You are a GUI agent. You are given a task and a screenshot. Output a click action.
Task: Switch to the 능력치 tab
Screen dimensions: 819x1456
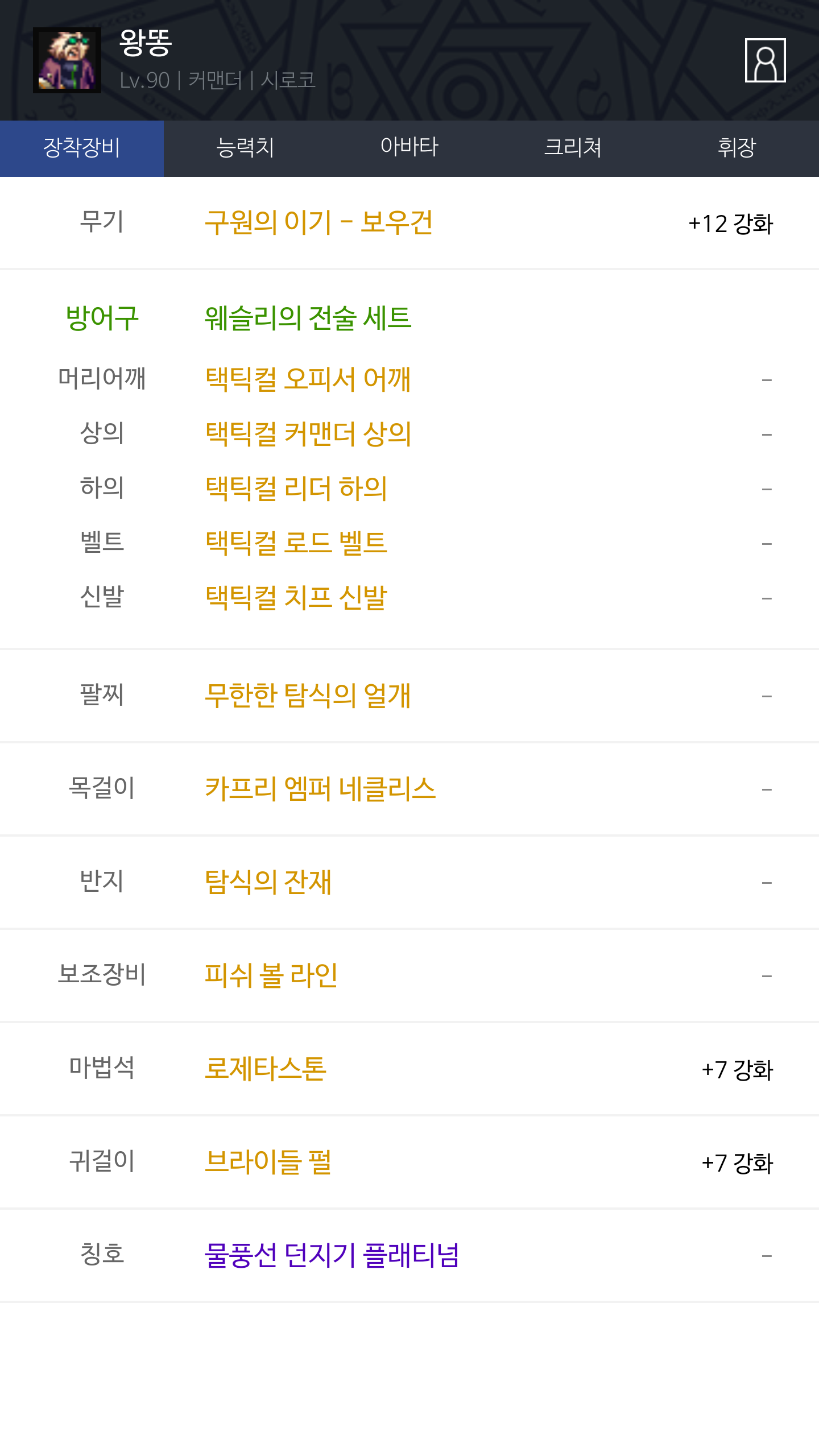point(245,148)
